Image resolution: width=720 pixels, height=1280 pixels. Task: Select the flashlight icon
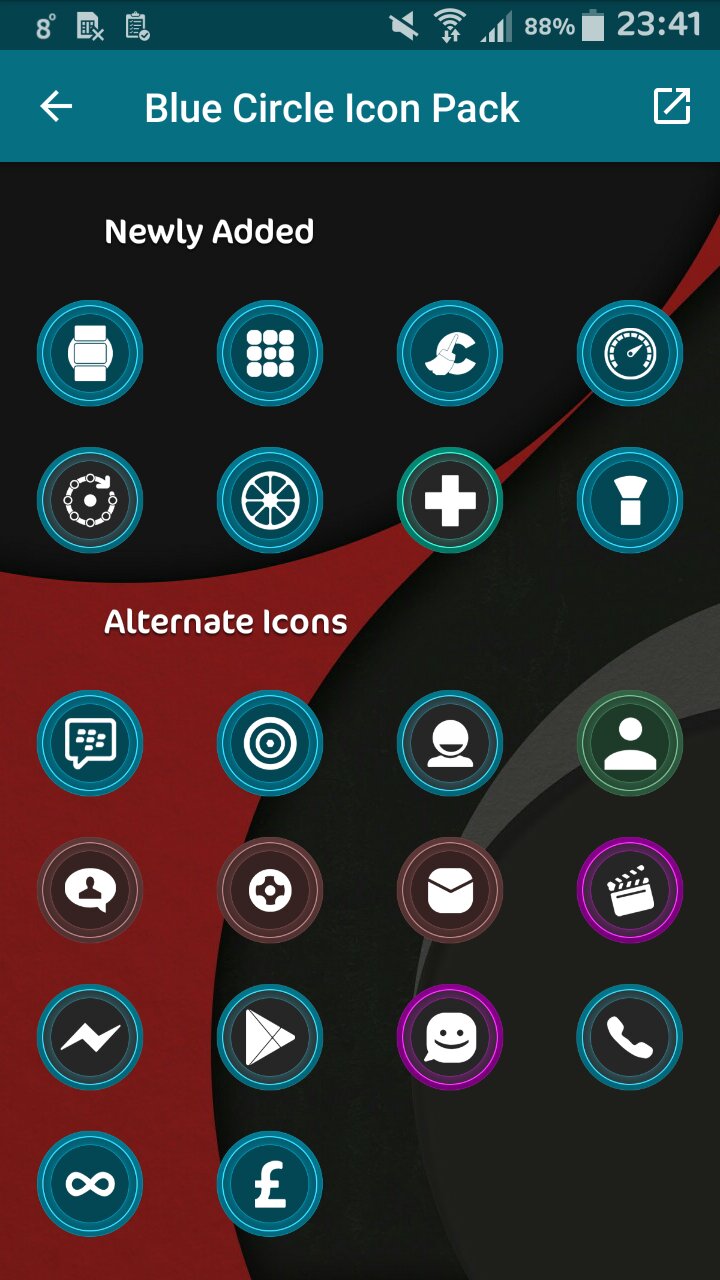click(630, 499)
